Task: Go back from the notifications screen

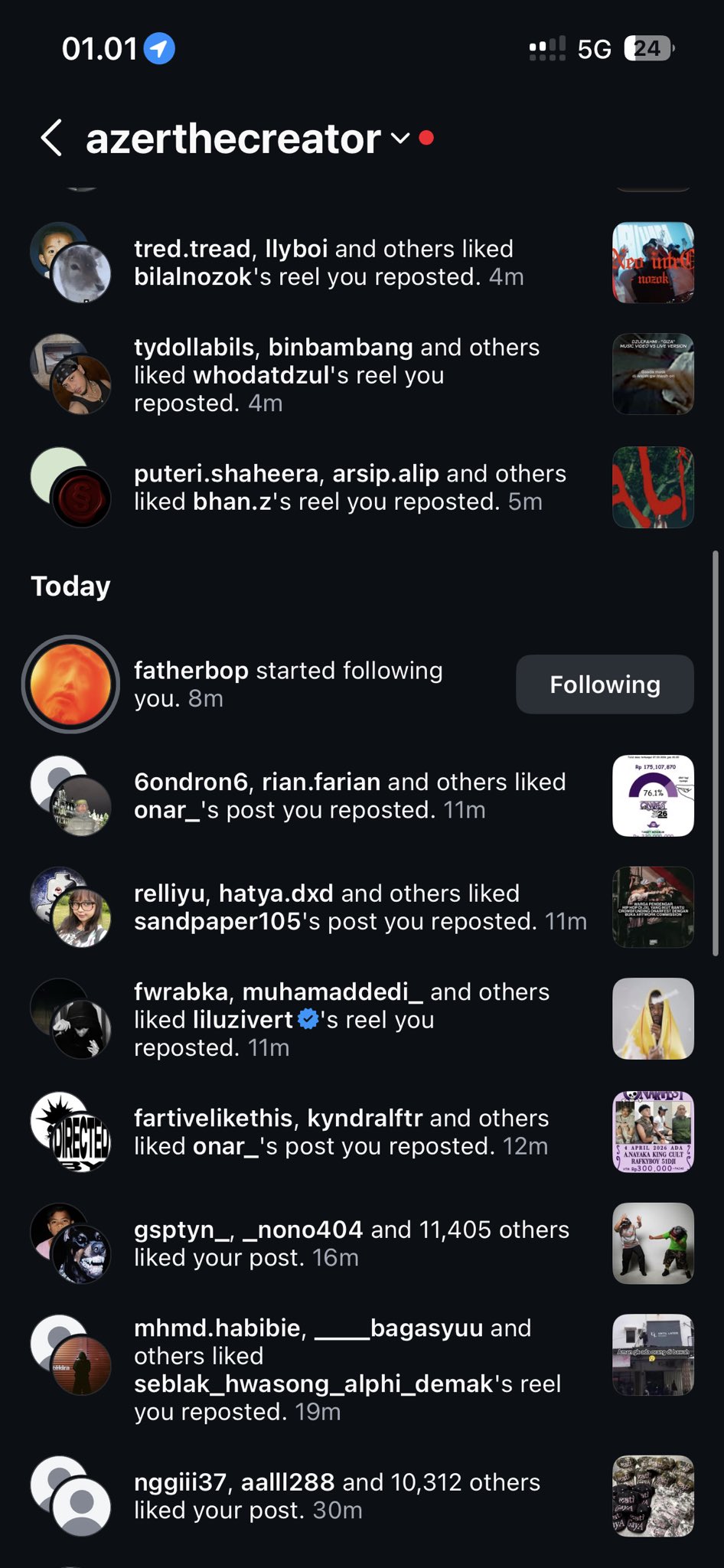Action: pyautogui.click(x=51, y=139)
